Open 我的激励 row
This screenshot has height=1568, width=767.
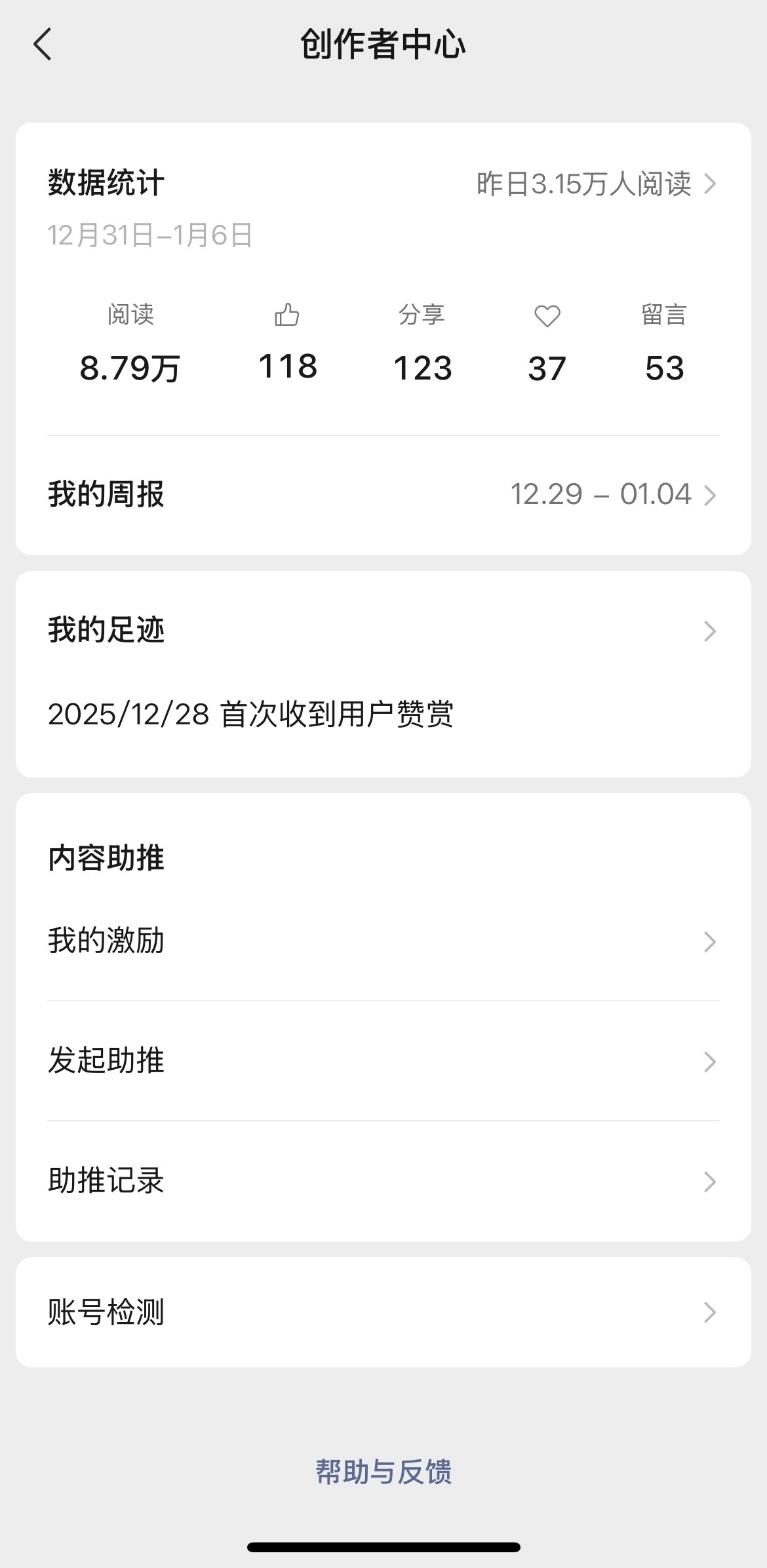point(383,941)
